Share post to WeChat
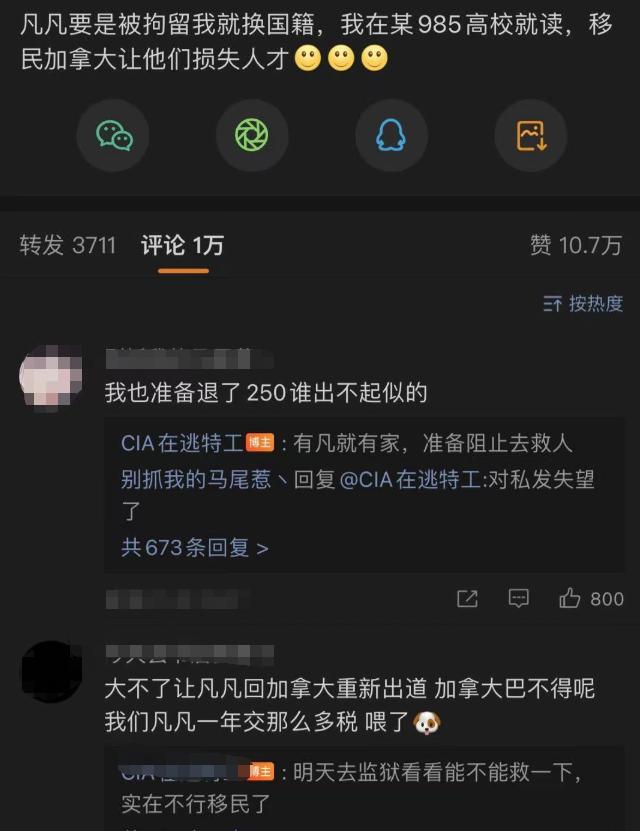 coord(115,136)
